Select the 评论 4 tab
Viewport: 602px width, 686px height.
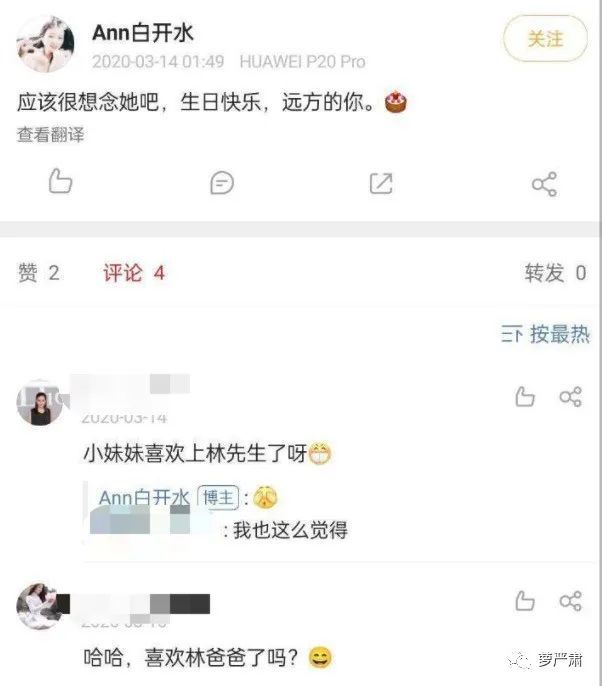pos(133,273)
